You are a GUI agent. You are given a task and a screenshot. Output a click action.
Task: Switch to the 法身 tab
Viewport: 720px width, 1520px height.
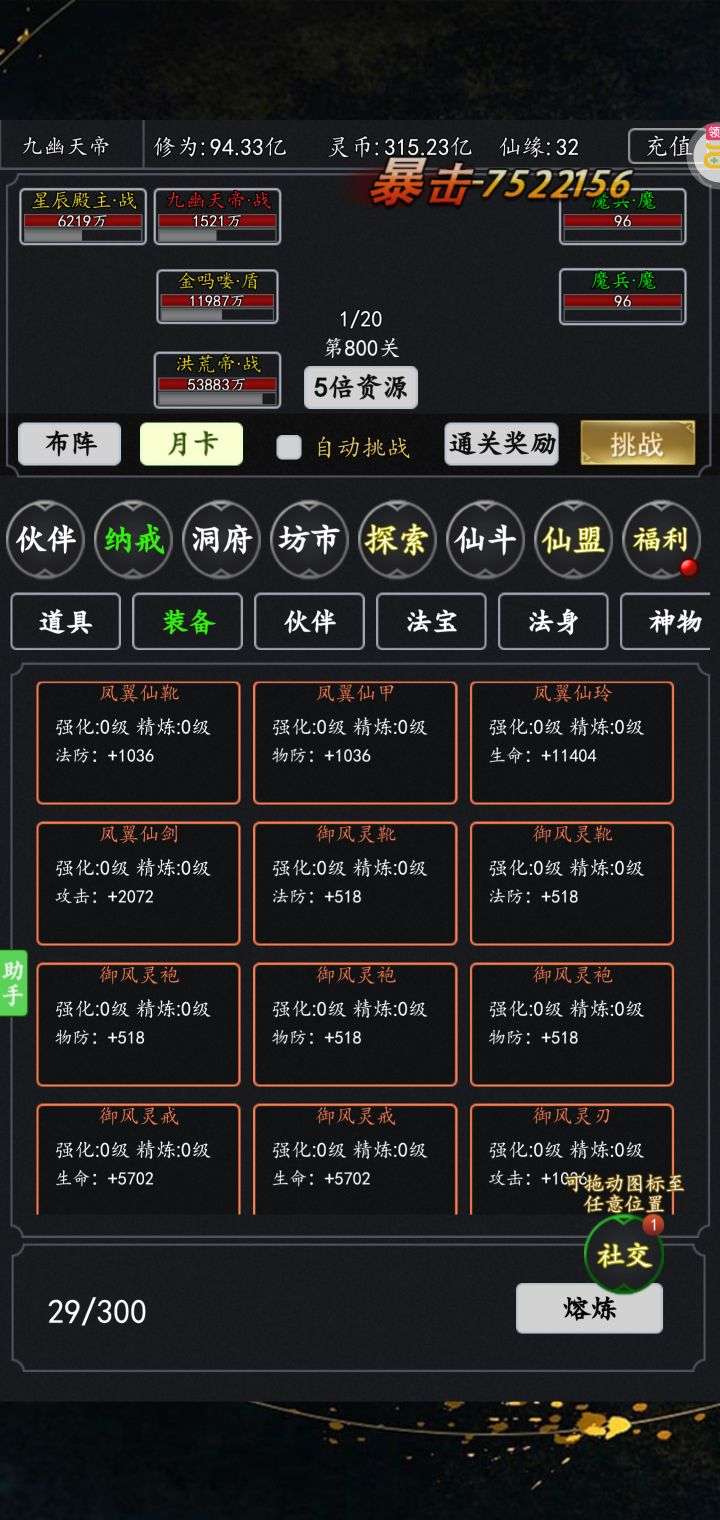pos(553,622)
